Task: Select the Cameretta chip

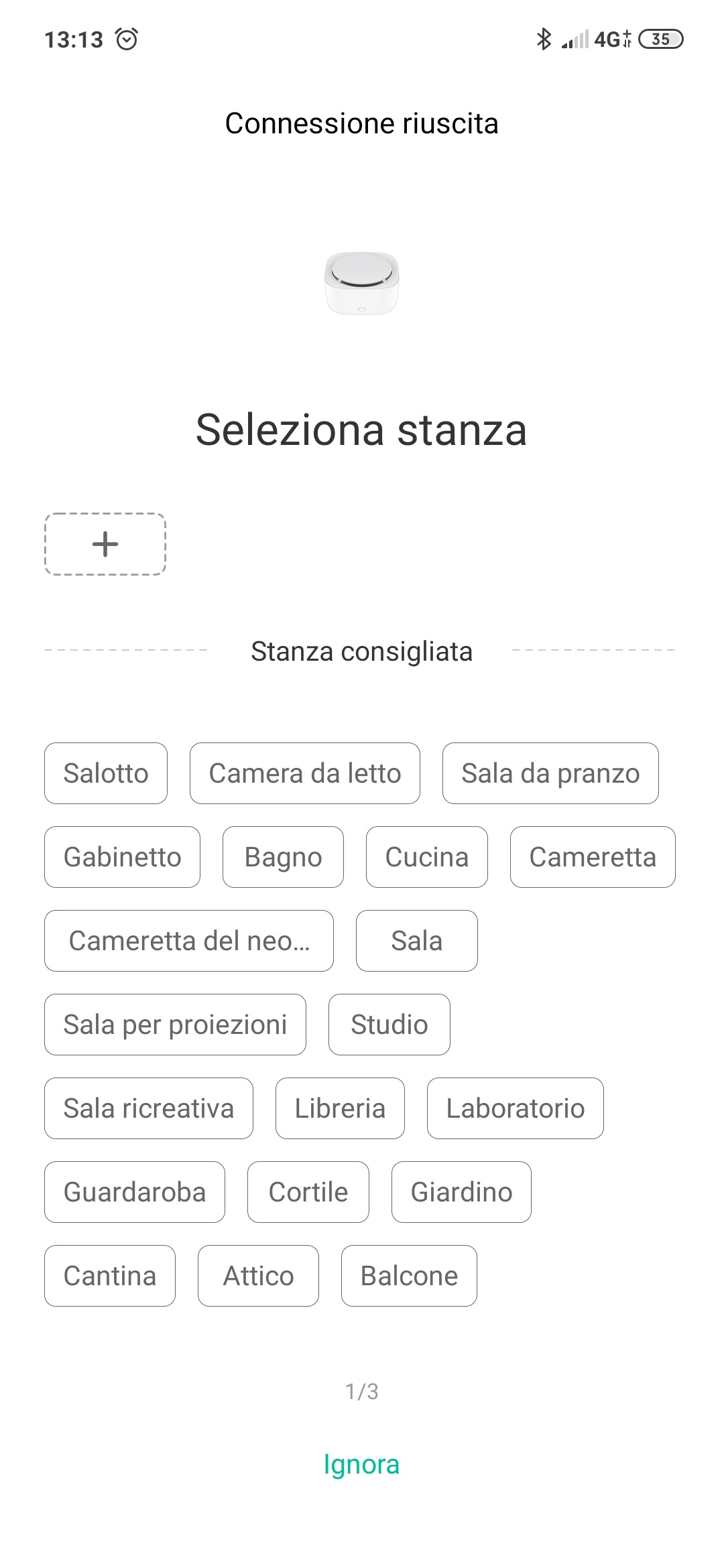Action: click(593, 857)
